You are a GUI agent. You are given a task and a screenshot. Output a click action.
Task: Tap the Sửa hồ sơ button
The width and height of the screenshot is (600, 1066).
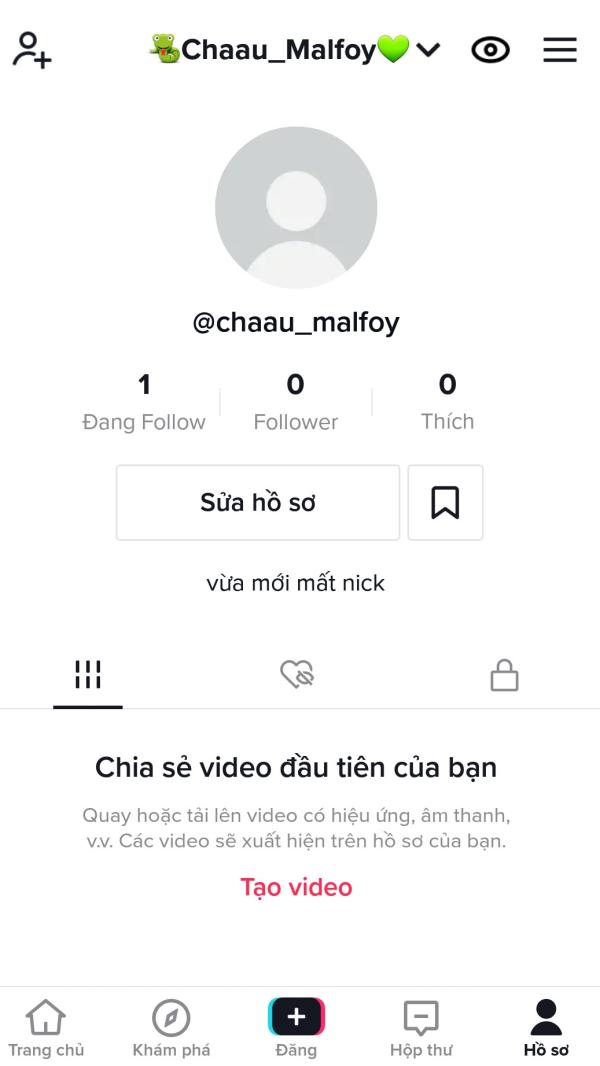click(x=258, y=502)
